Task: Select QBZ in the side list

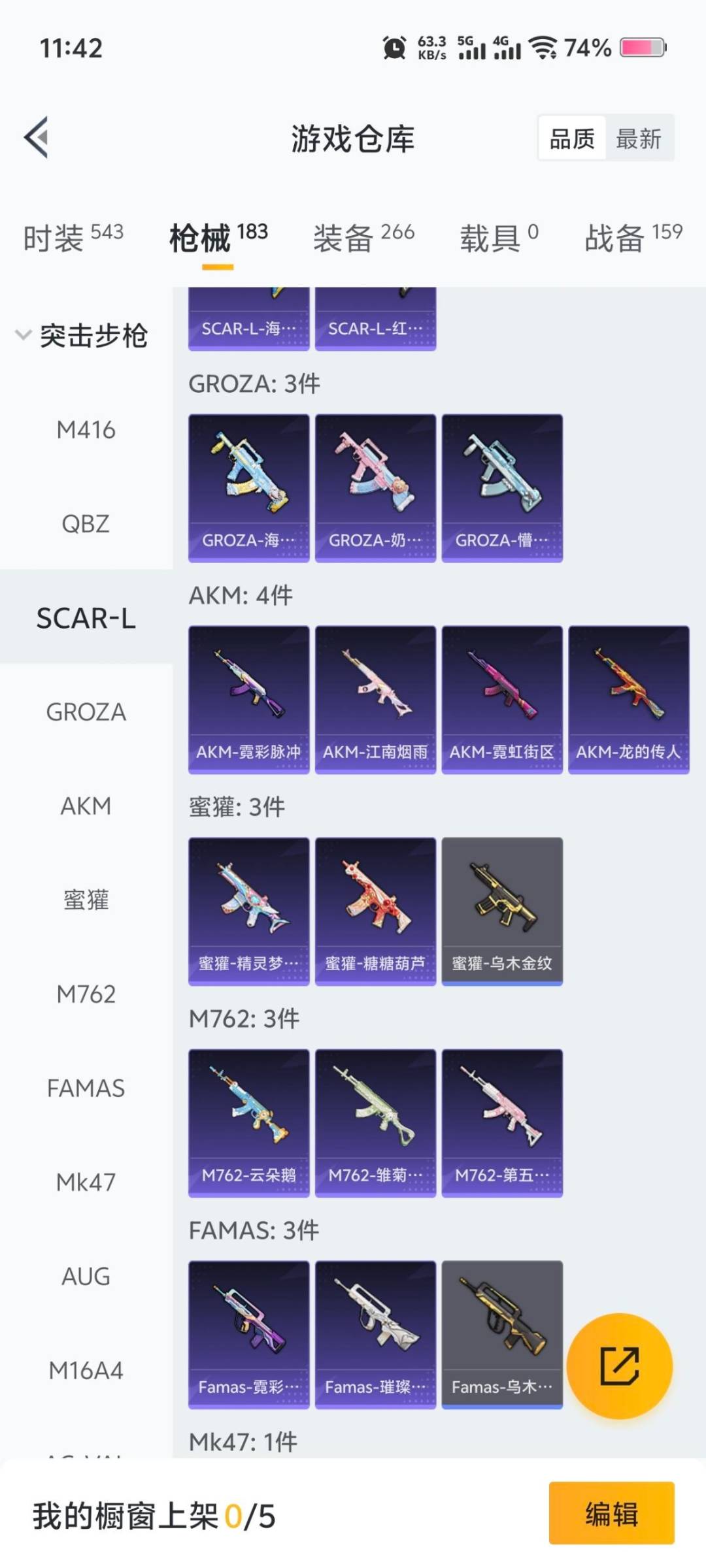Action: 86,524
